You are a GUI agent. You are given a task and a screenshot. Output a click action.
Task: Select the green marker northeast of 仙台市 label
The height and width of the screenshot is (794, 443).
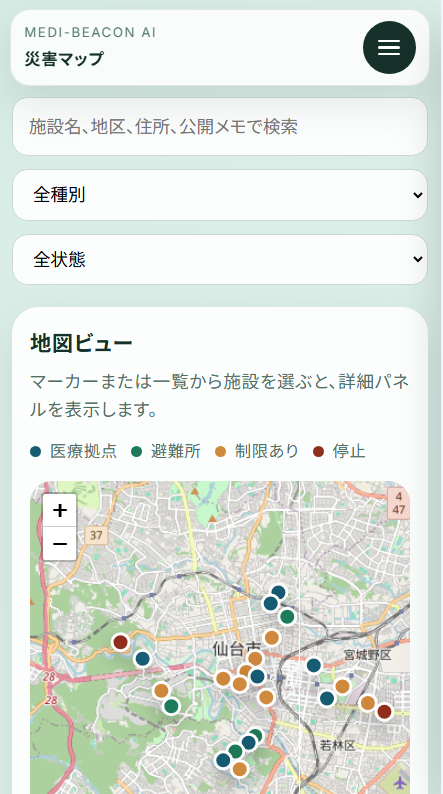click(287, 616)
